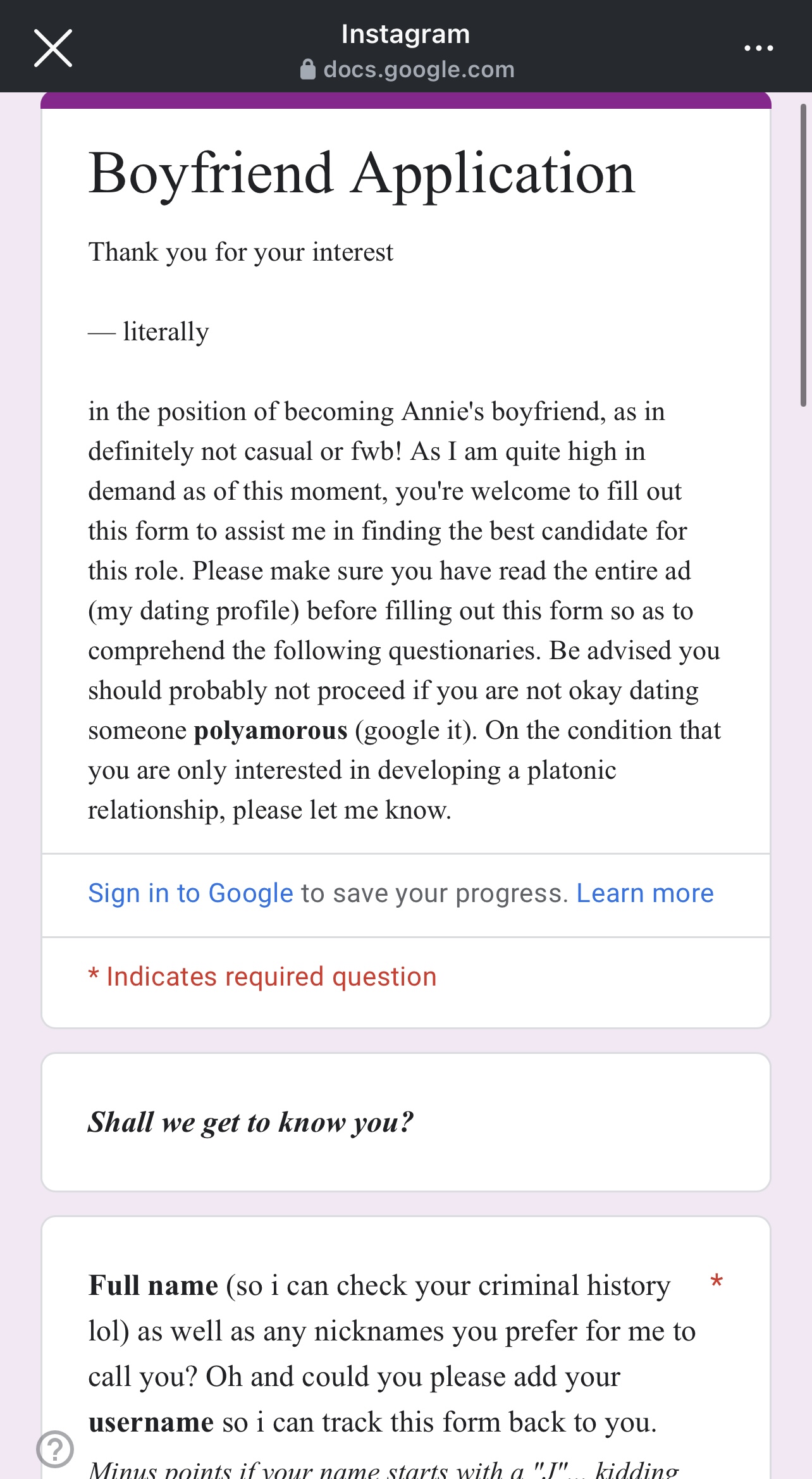Open the Learn more link
Viewport: 812px width, 1479px height.
point(644,893)
